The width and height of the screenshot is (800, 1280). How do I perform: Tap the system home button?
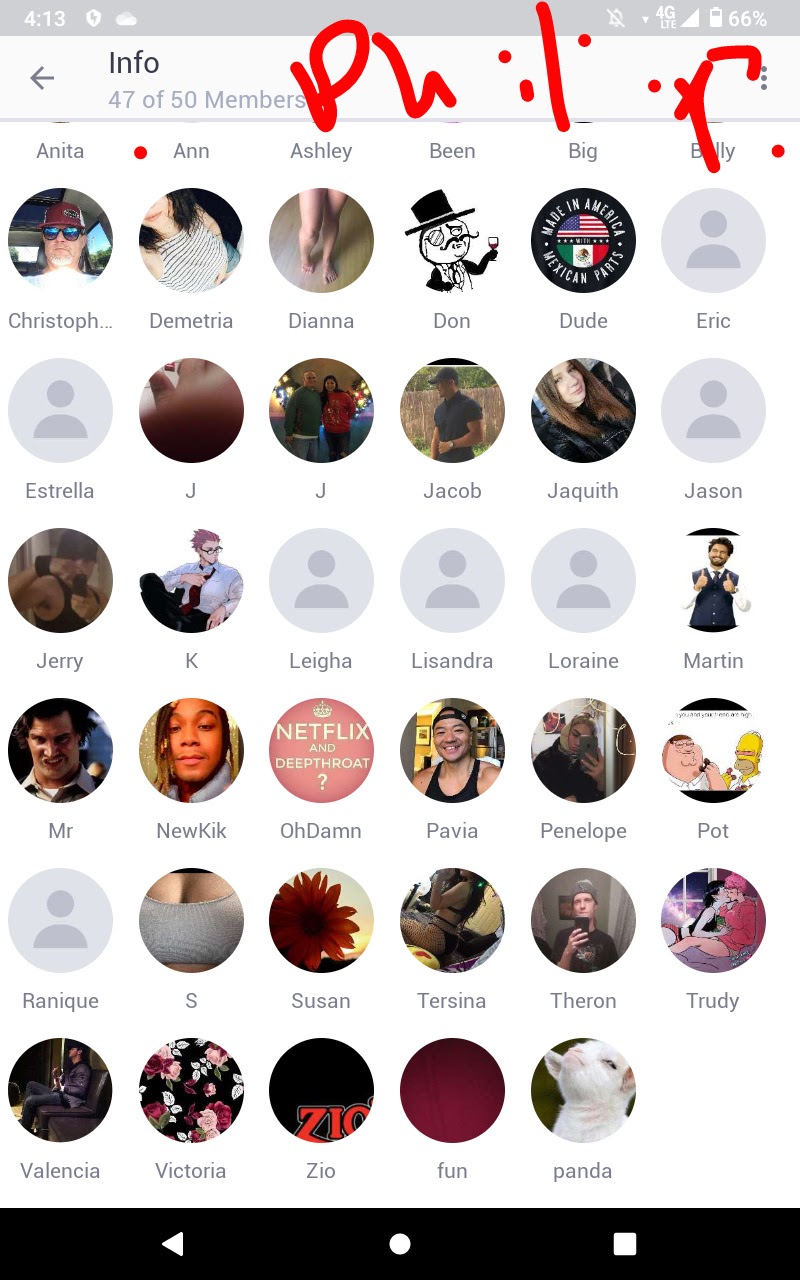400,1243
